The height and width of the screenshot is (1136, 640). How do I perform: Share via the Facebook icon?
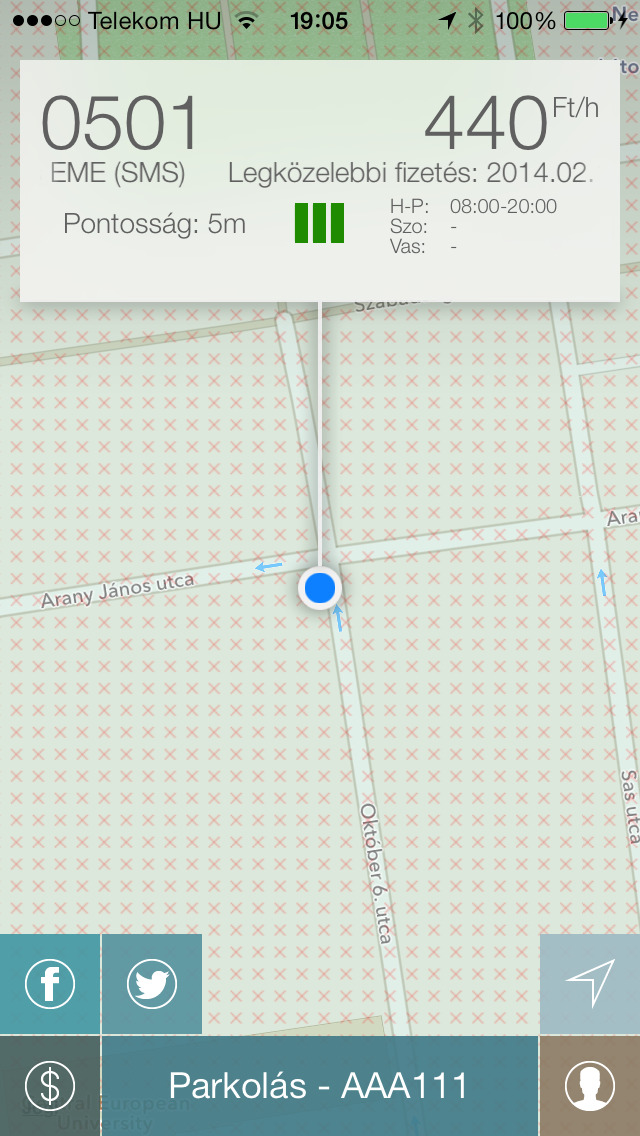pyautogui.click(x=50, y=984)
